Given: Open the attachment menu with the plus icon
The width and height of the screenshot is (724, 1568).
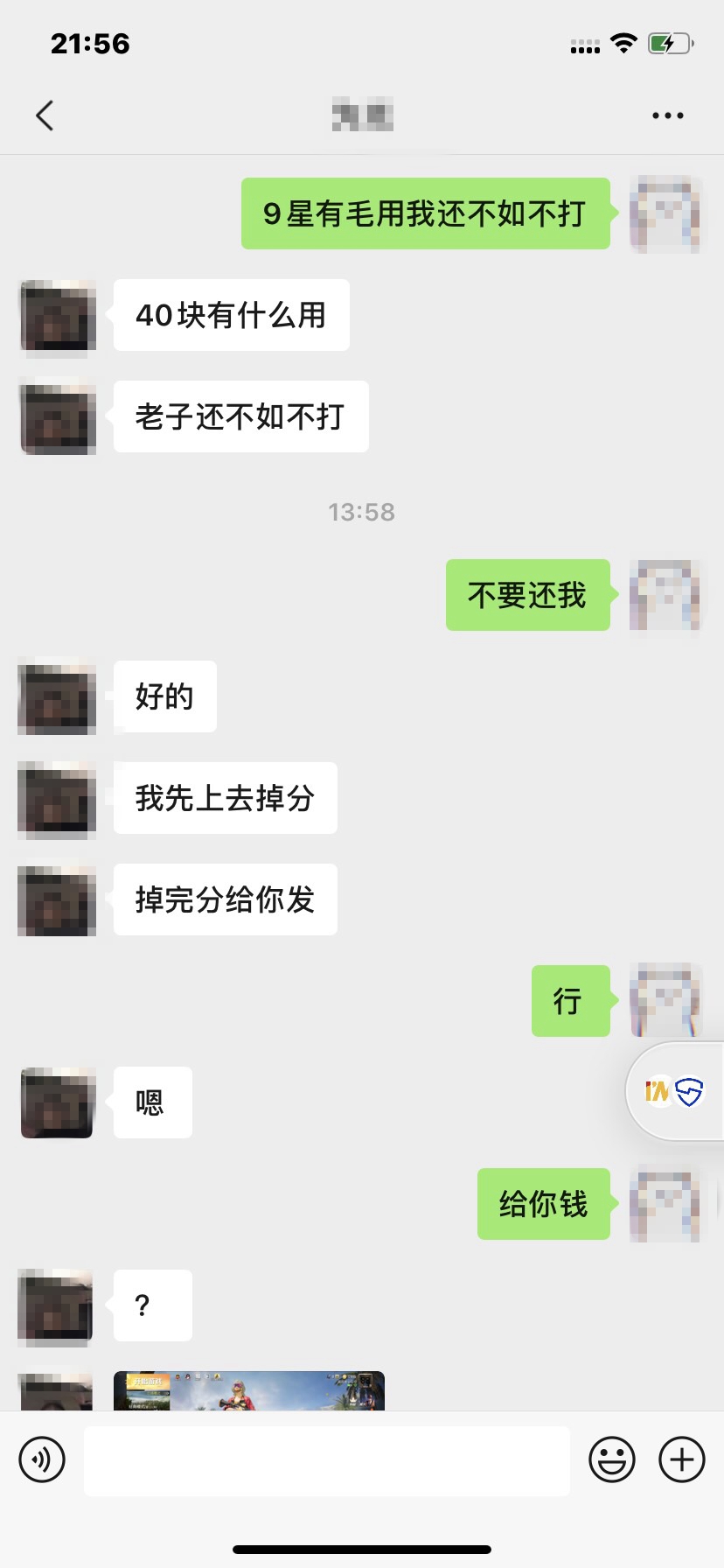Looking at the screenshot, I should [x=681, y=1459].
